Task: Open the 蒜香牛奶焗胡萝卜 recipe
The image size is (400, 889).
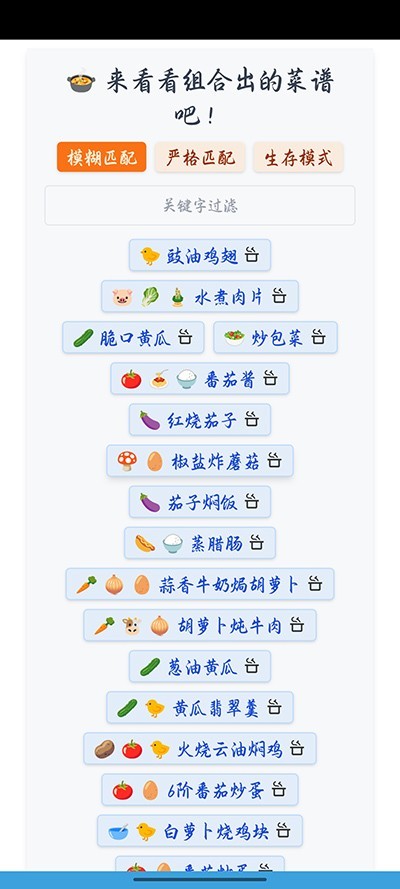Action: click(200, 584)
